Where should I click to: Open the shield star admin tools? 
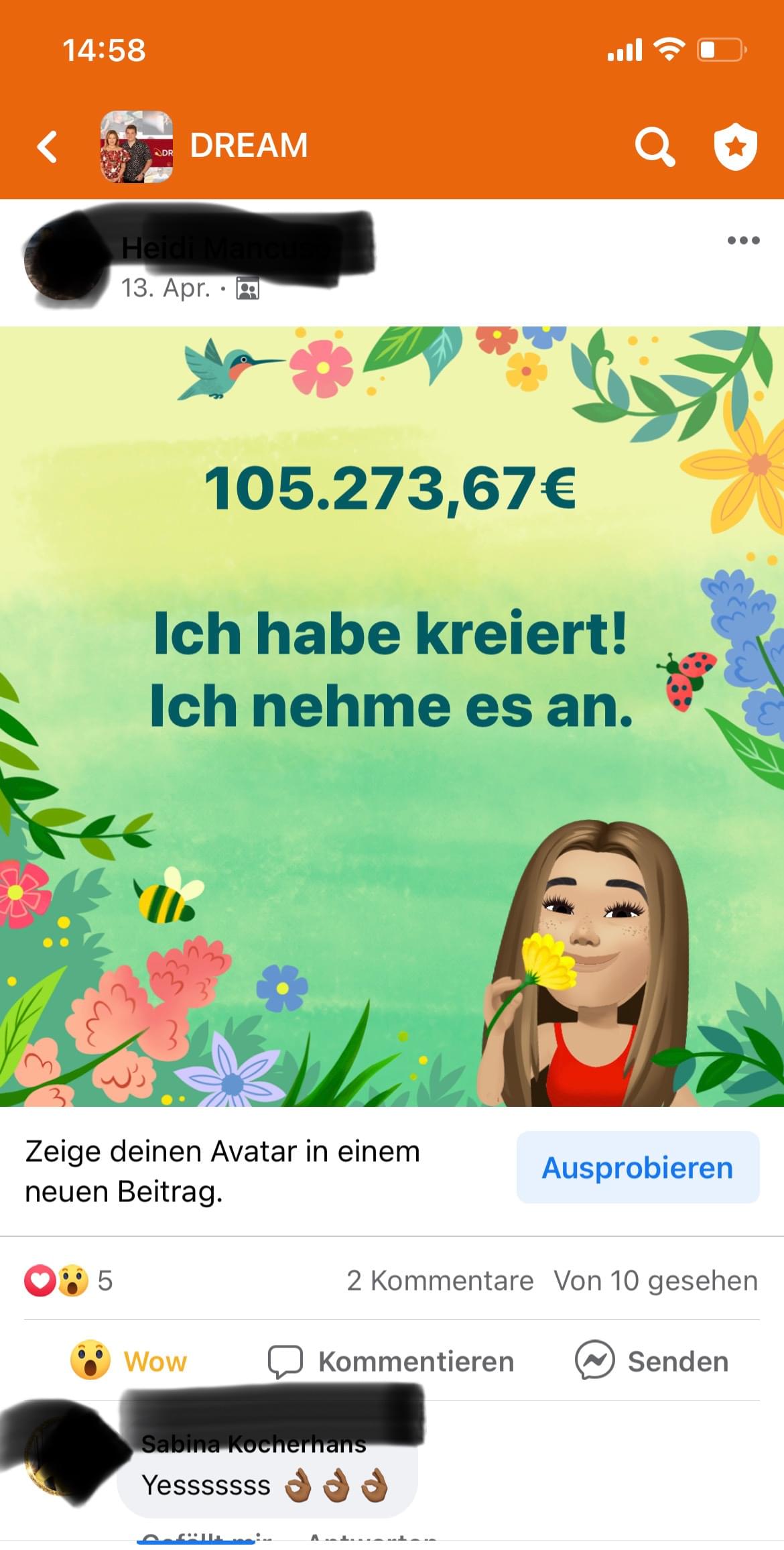point(735,147)
